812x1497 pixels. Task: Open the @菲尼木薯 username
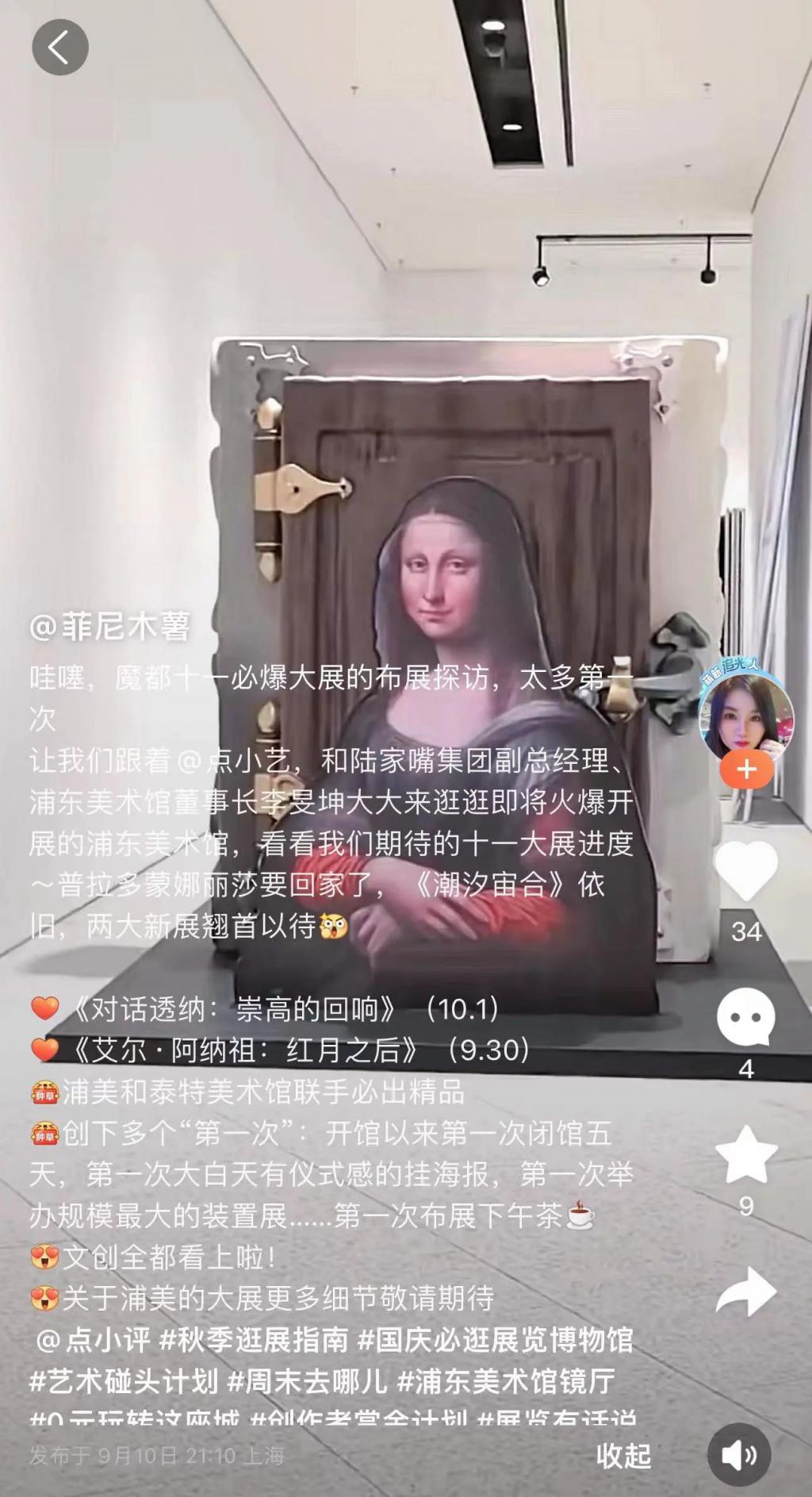(x=109, y=627)
